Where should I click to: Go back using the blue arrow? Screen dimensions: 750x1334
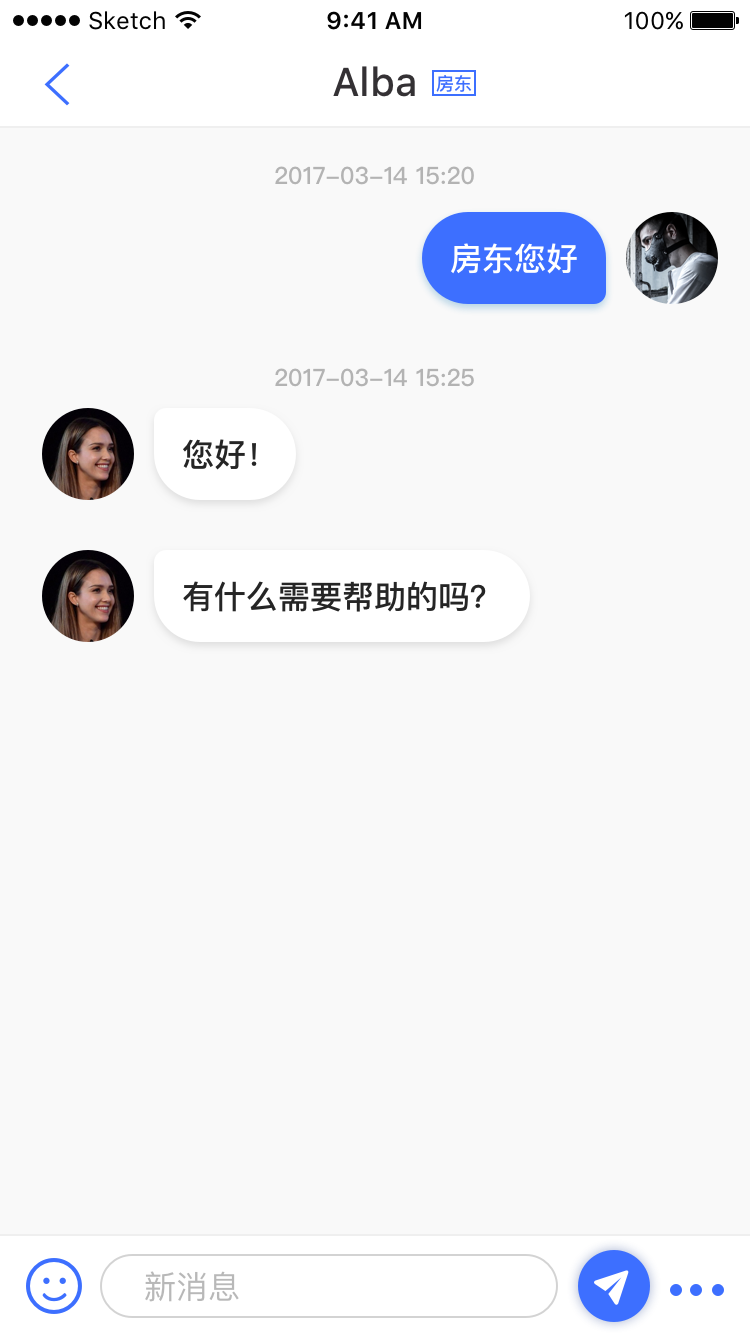click(57, 84)
